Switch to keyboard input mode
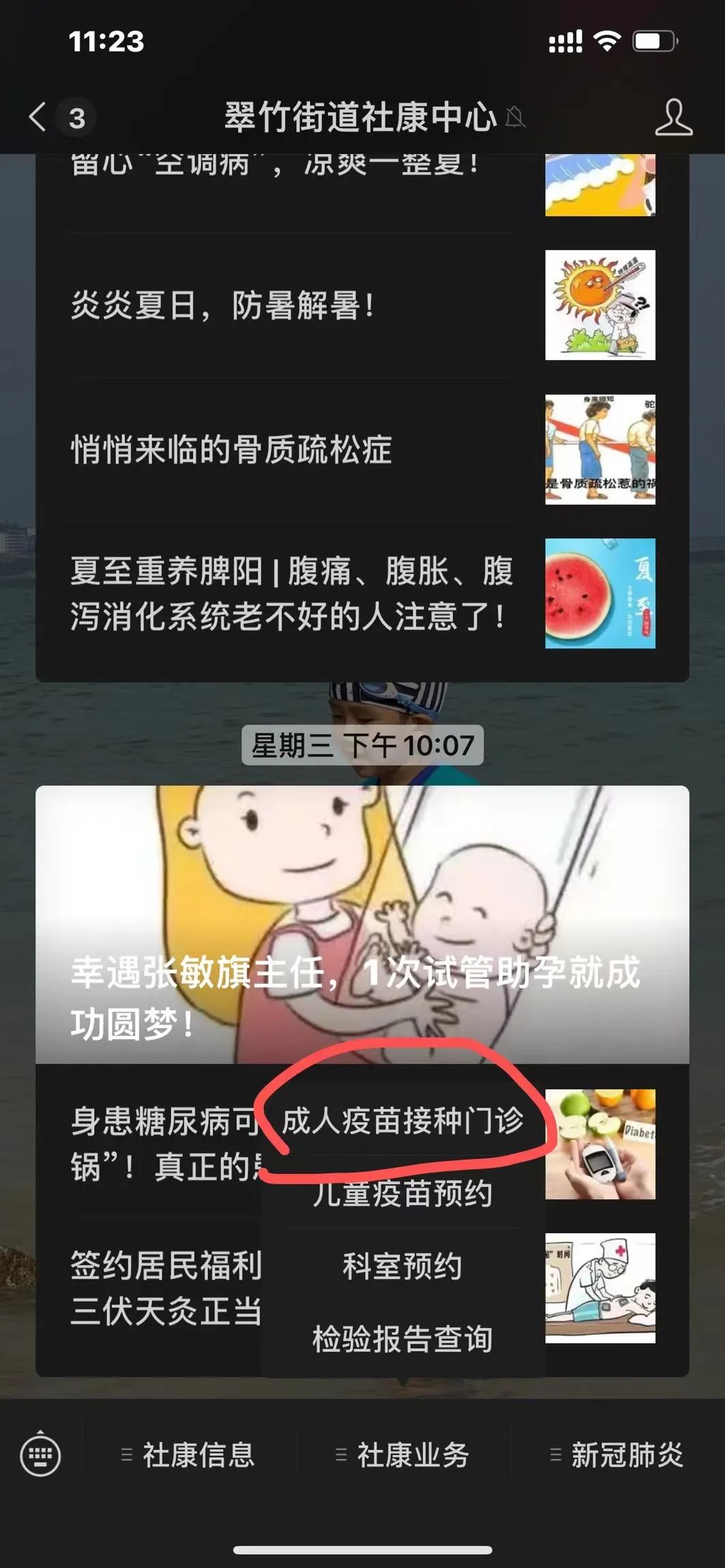725x1568 pixels. [x=40, y=1455]
